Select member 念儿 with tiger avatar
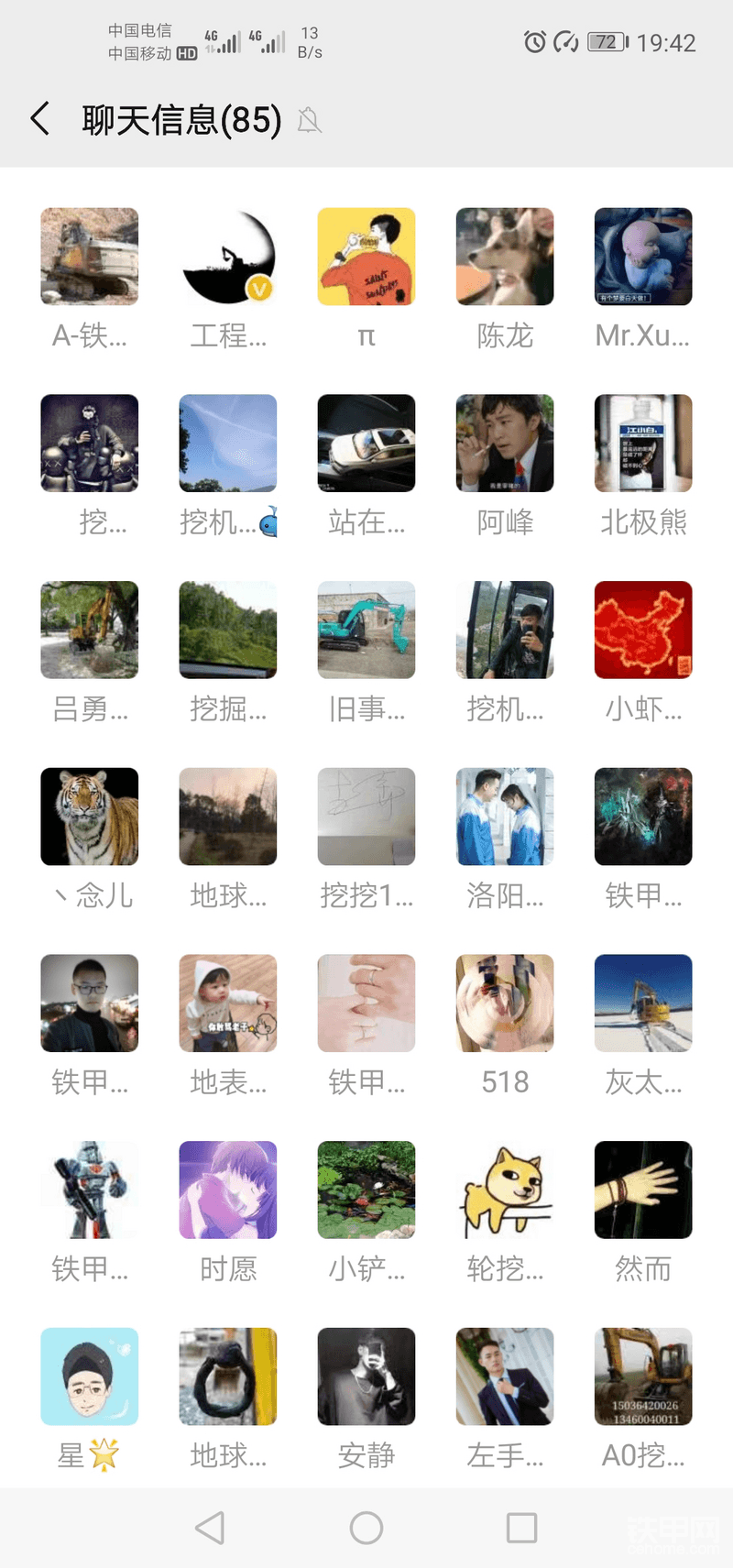 pyautogui.click(x=90, y=817)
